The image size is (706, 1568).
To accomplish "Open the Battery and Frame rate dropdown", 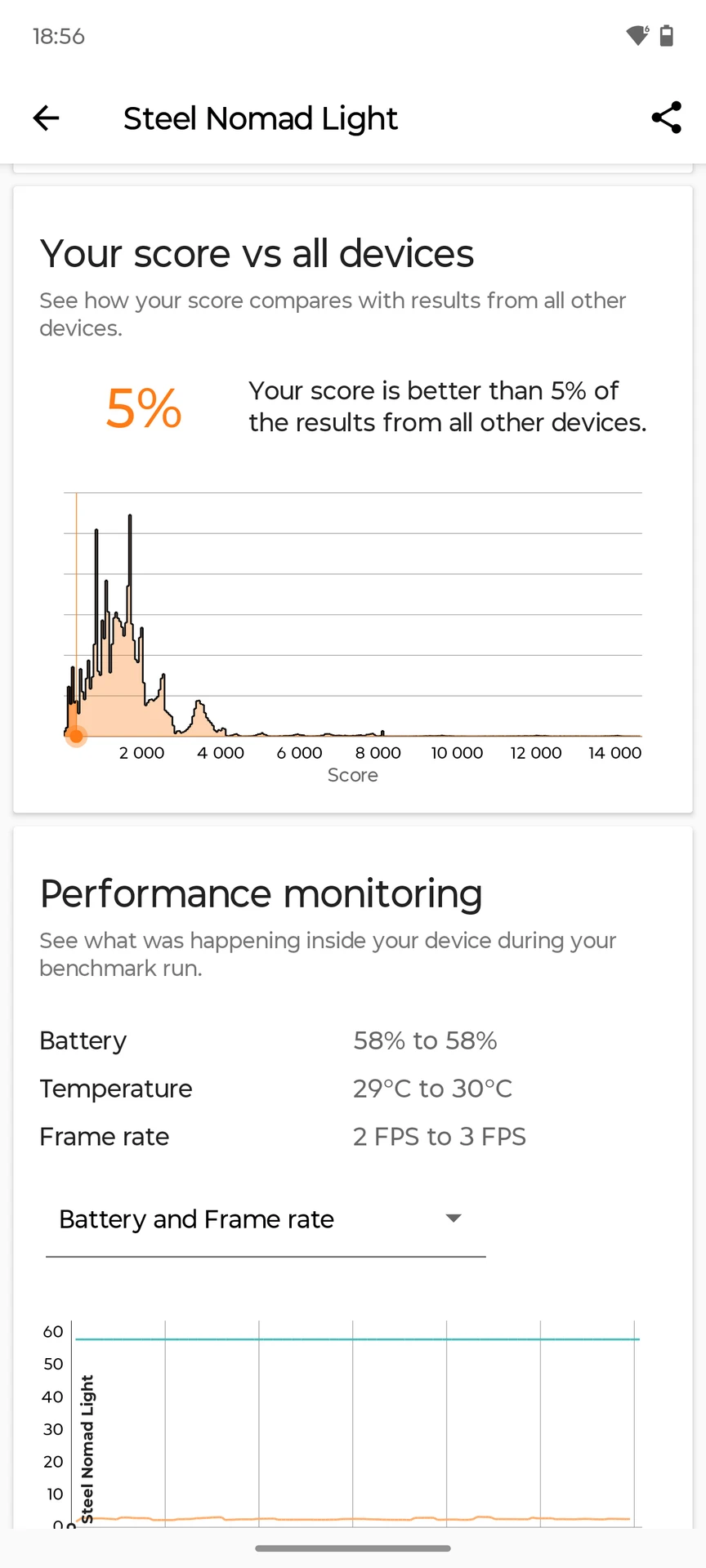I will pyautogui.click(x=266, y=1219).
